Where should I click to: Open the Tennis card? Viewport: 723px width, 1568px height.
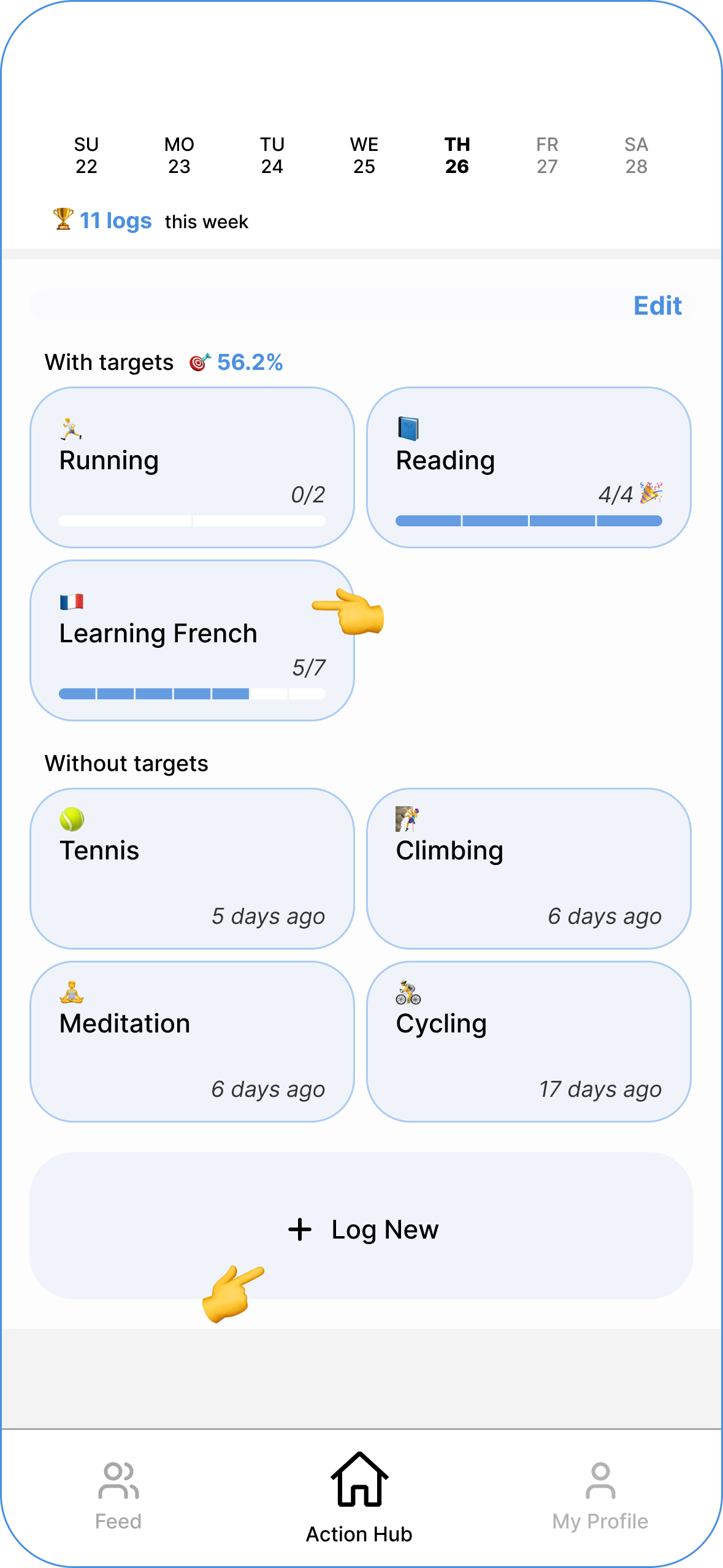click(192, 869)
